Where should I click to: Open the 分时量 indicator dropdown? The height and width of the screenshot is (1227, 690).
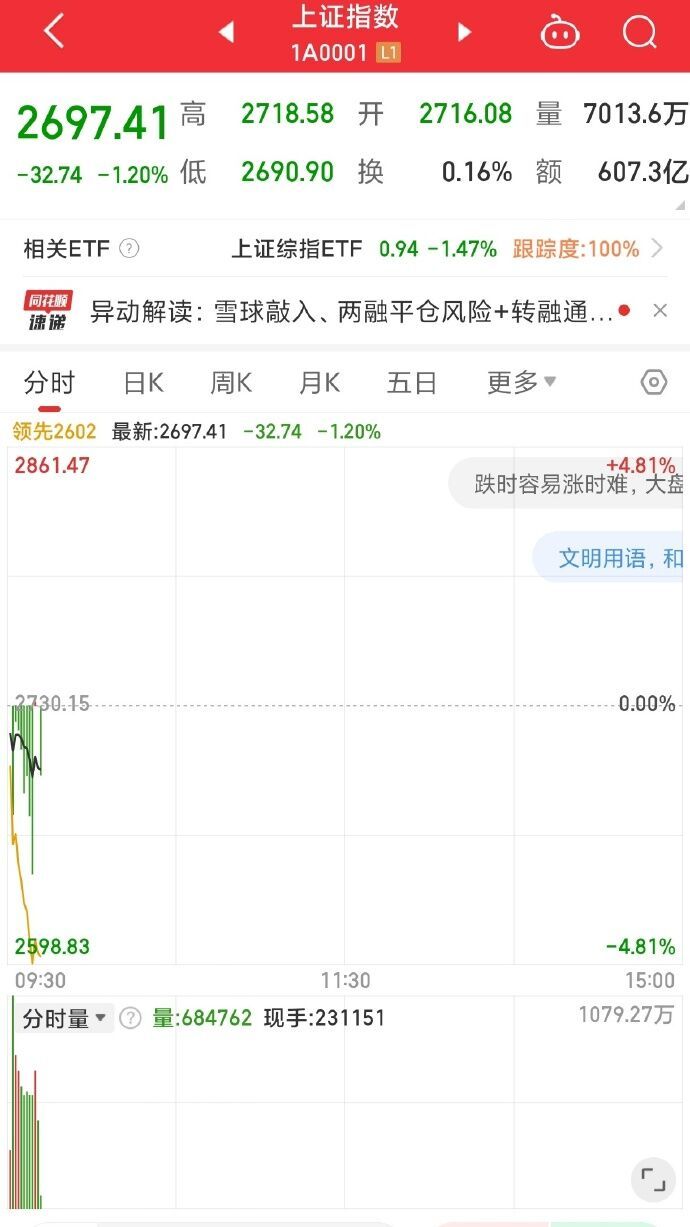[x=65, y=1019]
